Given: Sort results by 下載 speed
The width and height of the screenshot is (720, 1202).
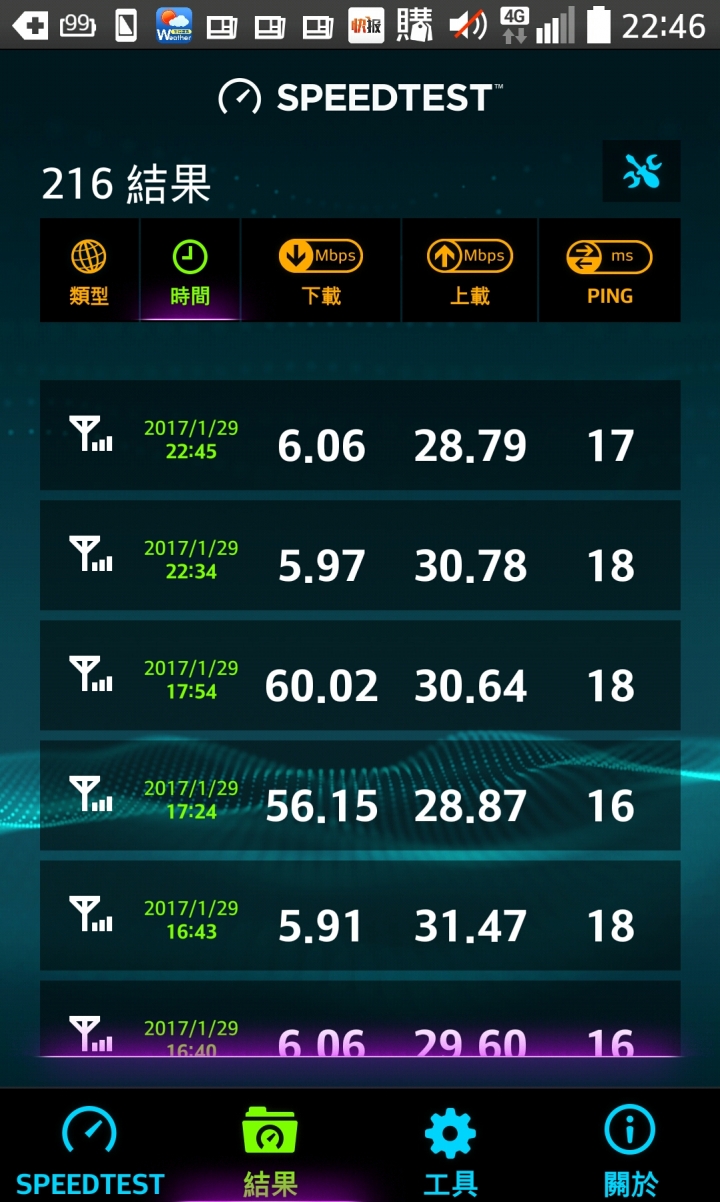Looking at the screenshot, I should [321, 271].
